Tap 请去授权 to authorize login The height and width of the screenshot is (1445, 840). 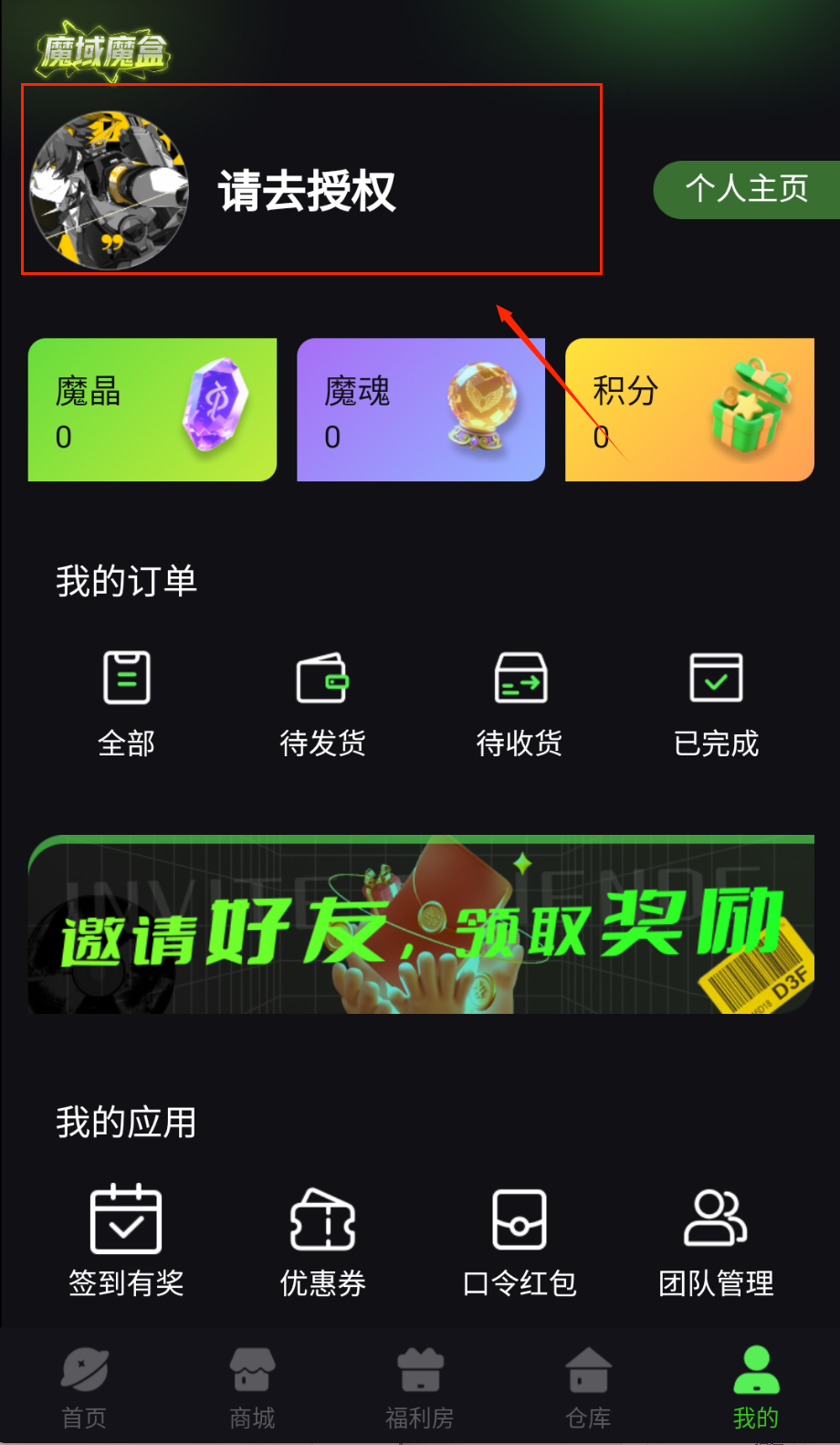pyautogui.click(x=307, y=192)
